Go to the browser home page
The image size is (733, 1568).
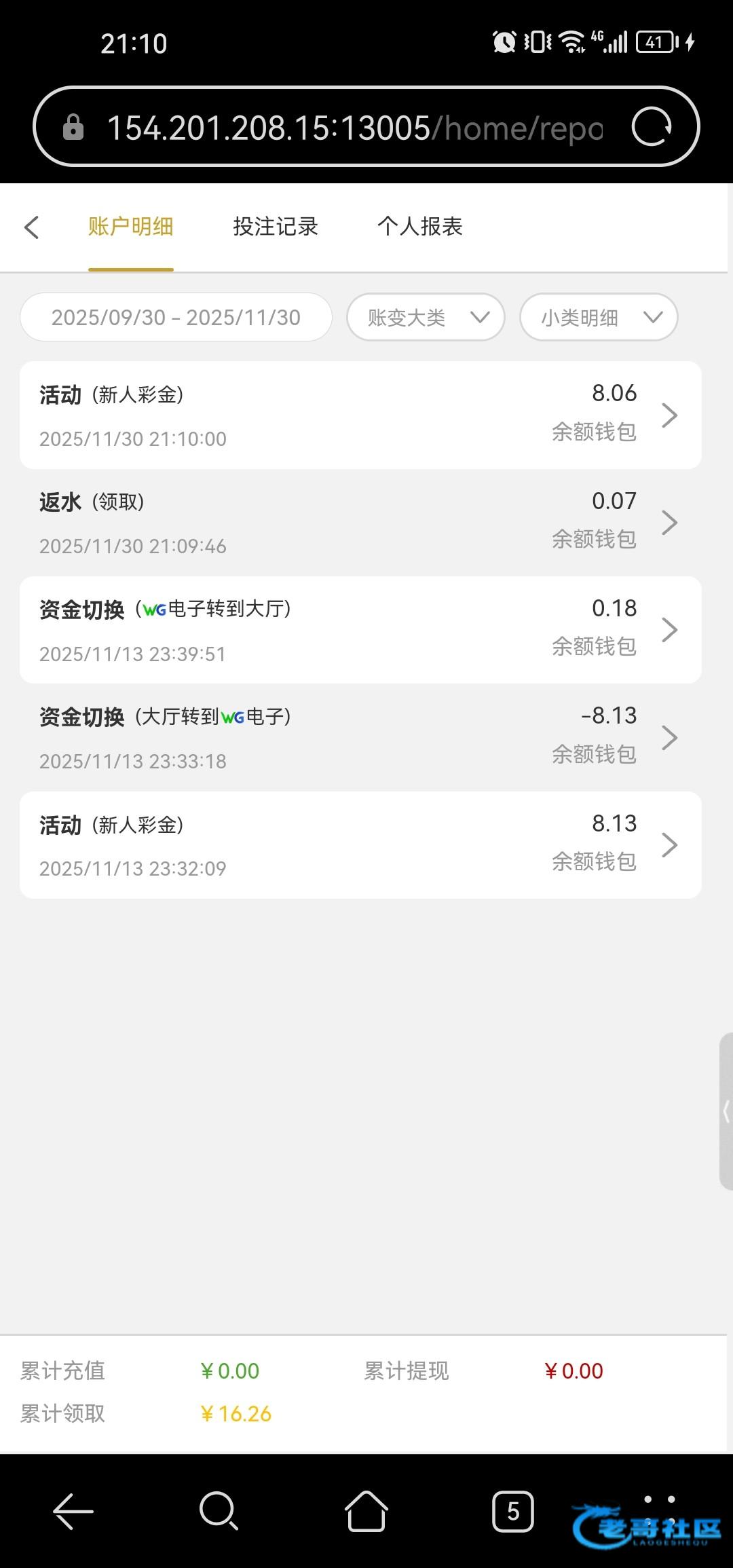[366, 1512]
